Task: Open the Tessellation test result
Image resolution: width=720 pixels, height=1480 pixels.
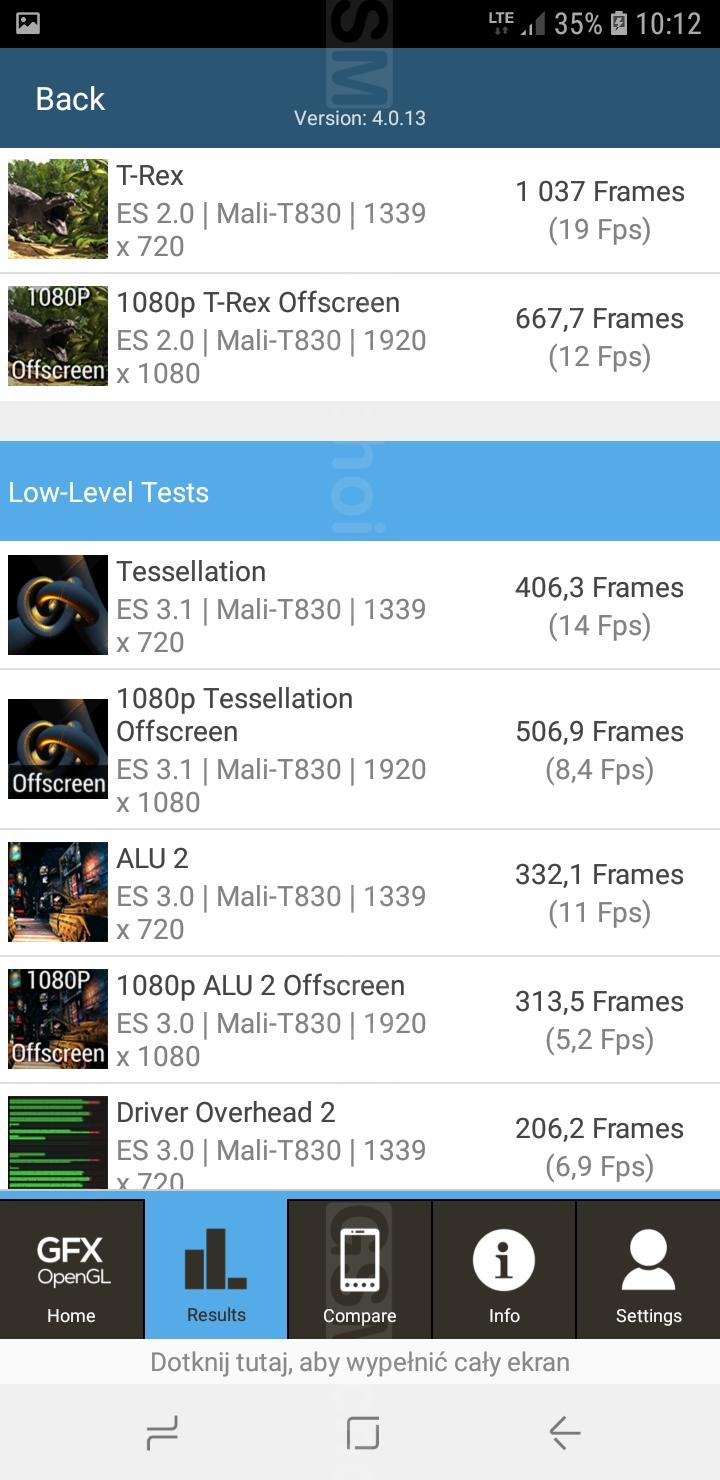Action: [x=360, y=605]
